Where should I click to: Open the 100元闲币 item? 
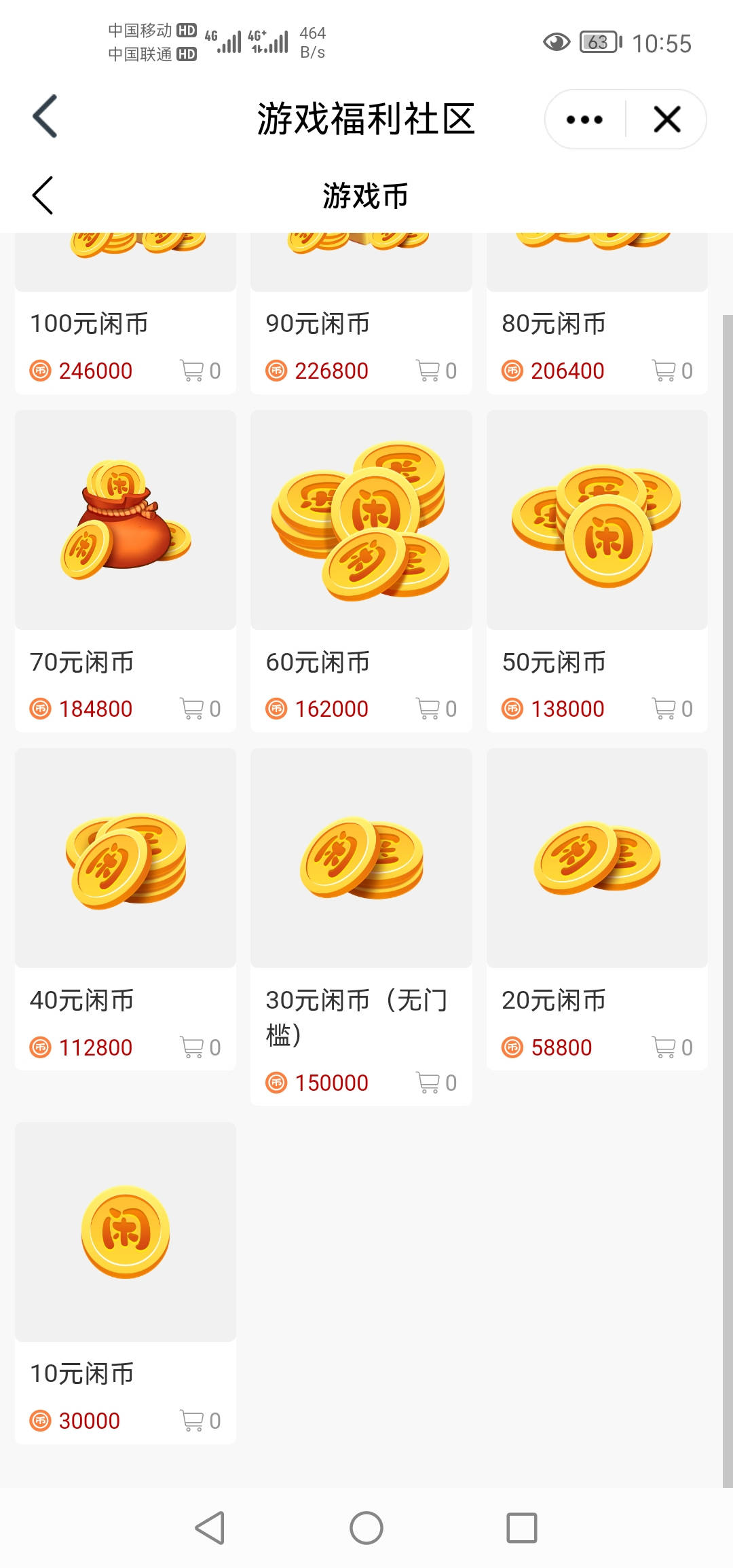(x=126, y=323)
